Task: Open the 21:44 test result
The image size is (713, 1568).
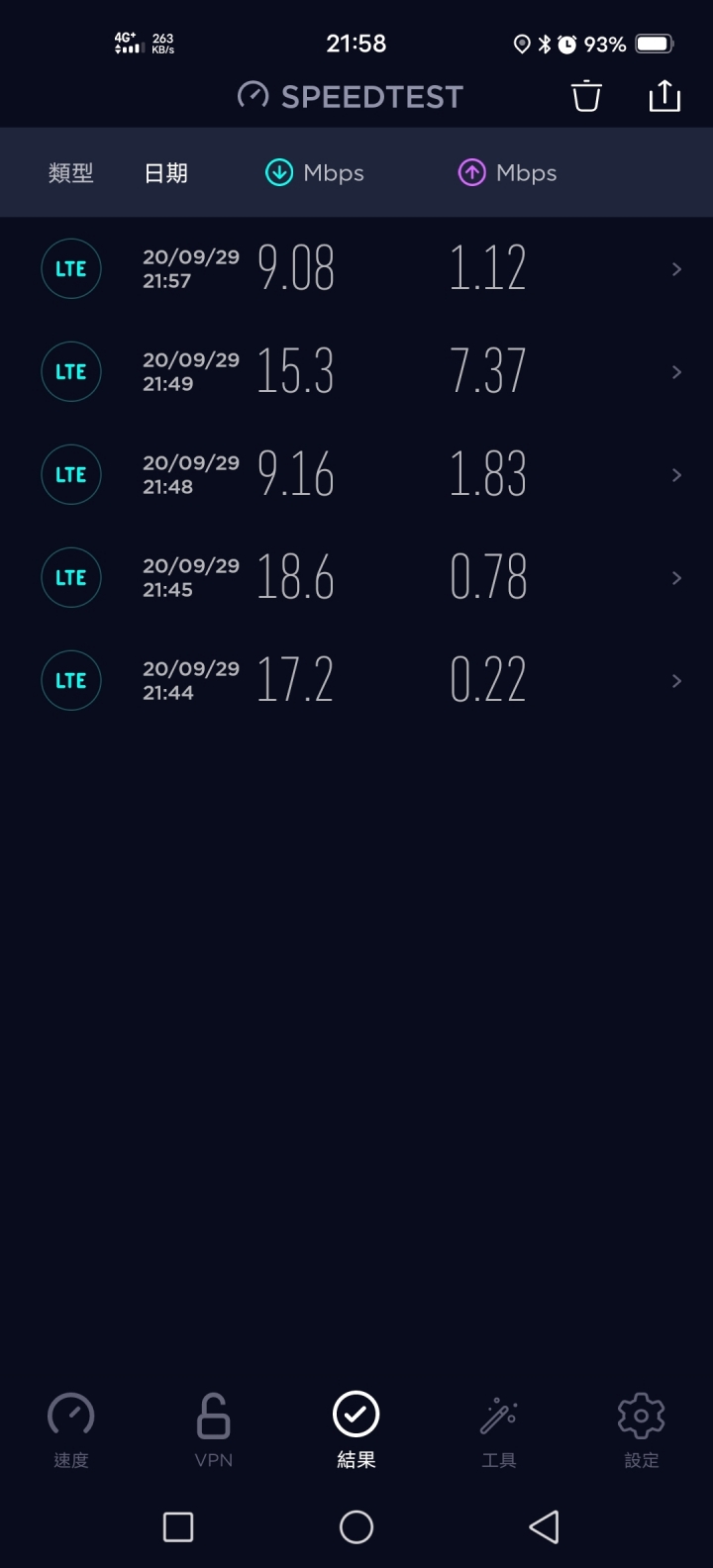Action: 356,681
